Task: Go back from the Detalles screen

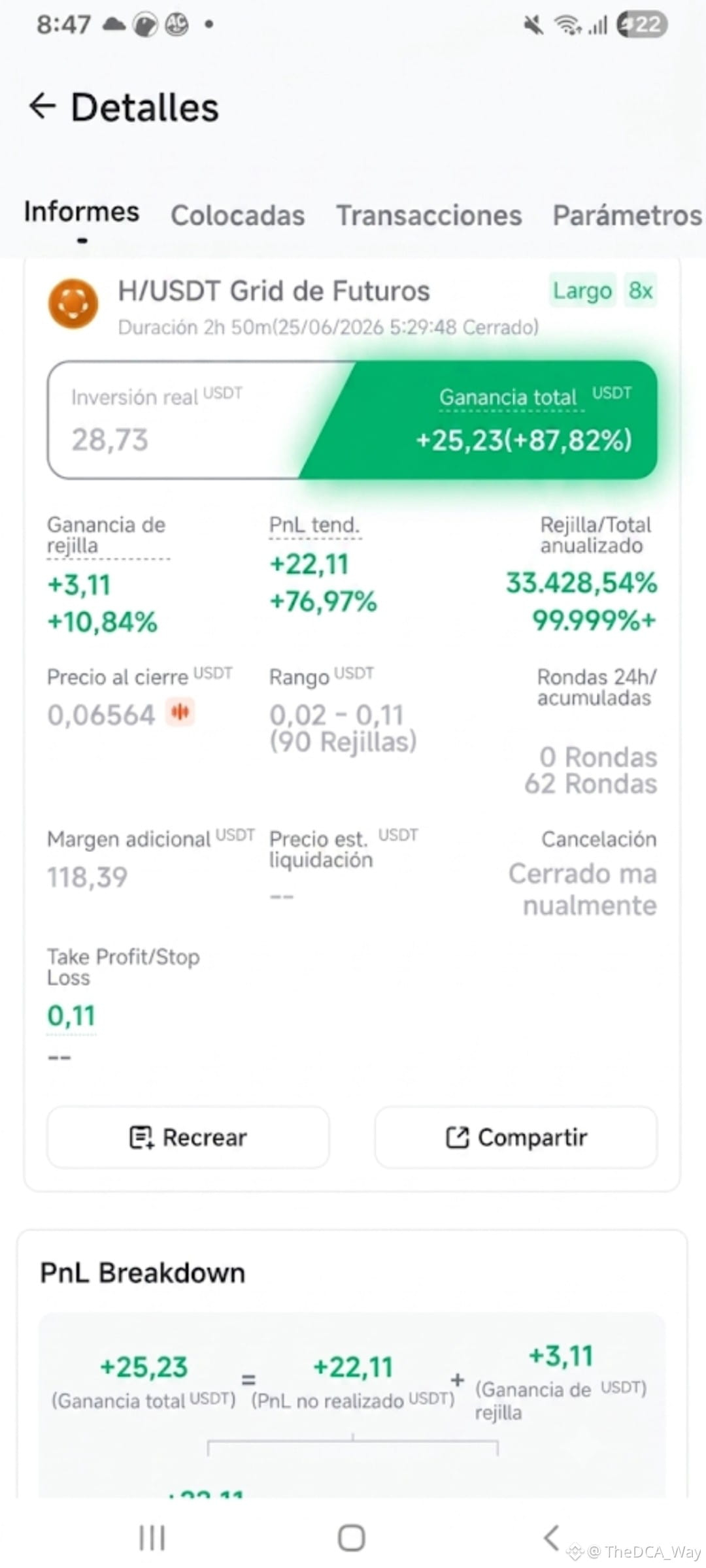Action: (x=42, y=106)
